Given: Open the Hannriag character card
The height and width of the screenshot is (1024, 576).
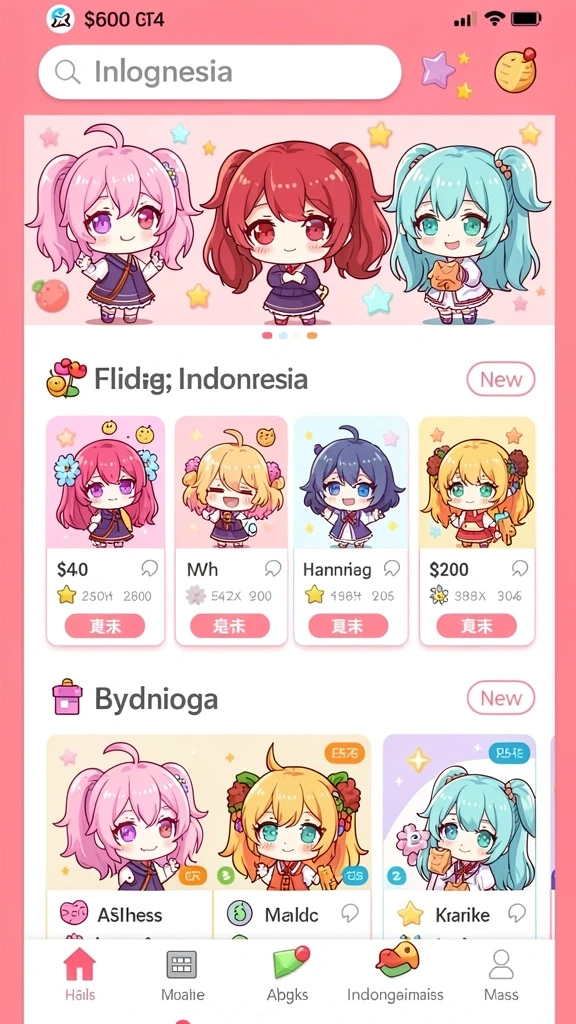Looking at the screenshot, I should tap(351, 530).
